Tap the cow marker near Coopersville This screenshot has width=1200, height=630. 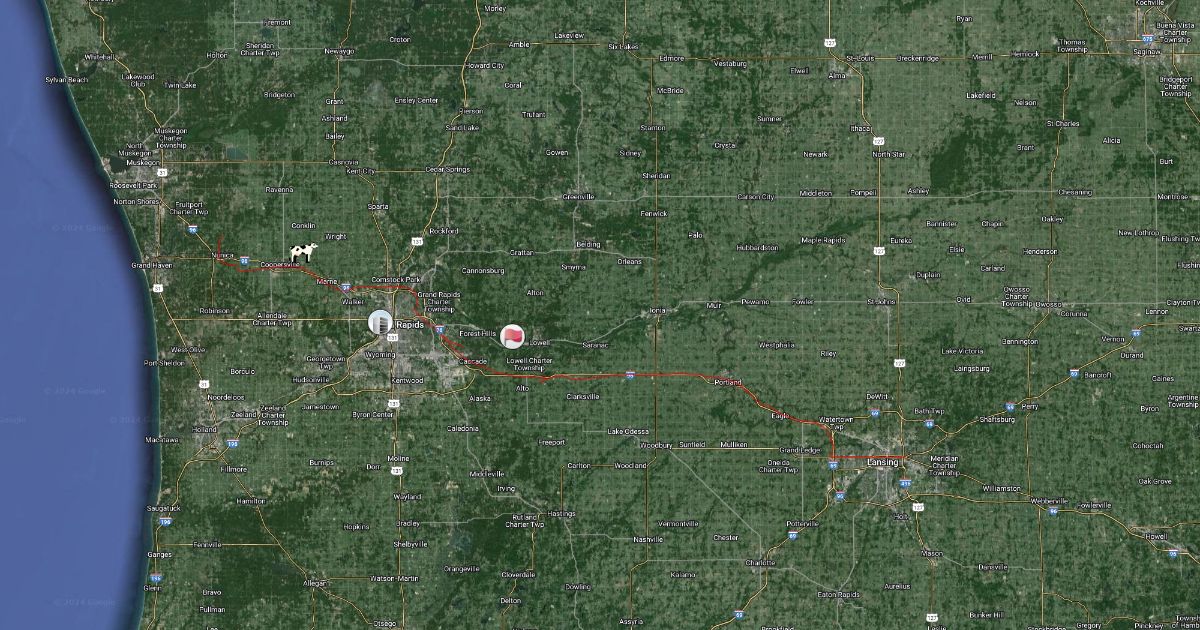click(x=302, y=253)
